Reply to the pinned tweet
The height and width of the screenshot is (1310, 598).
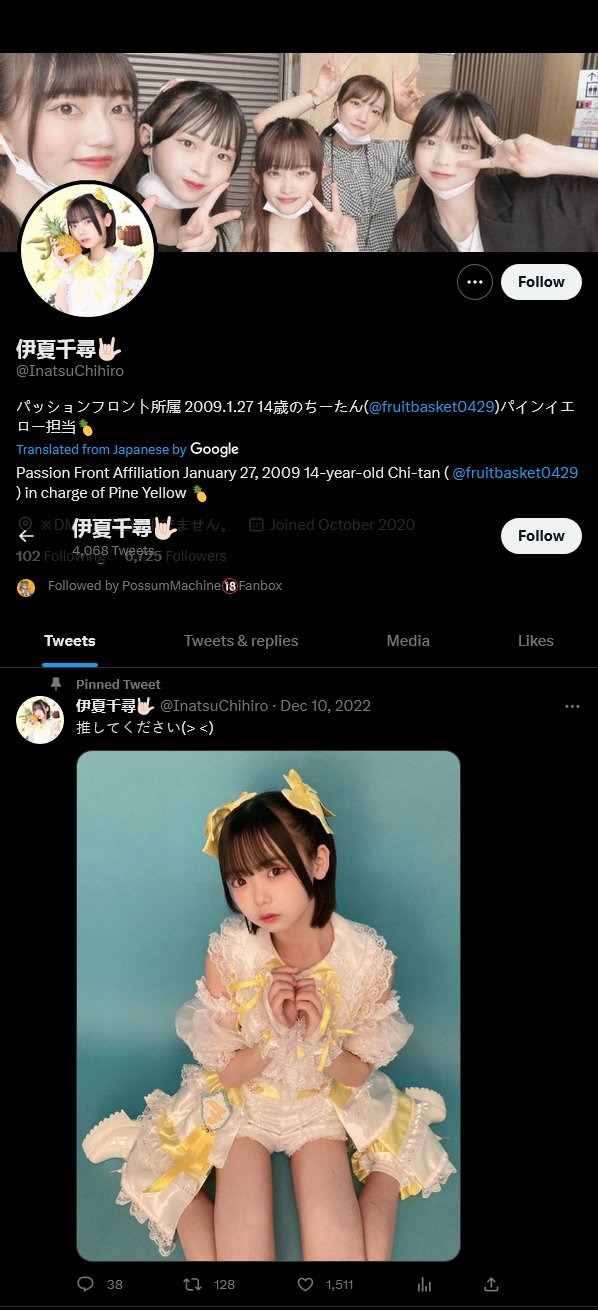100,1284
